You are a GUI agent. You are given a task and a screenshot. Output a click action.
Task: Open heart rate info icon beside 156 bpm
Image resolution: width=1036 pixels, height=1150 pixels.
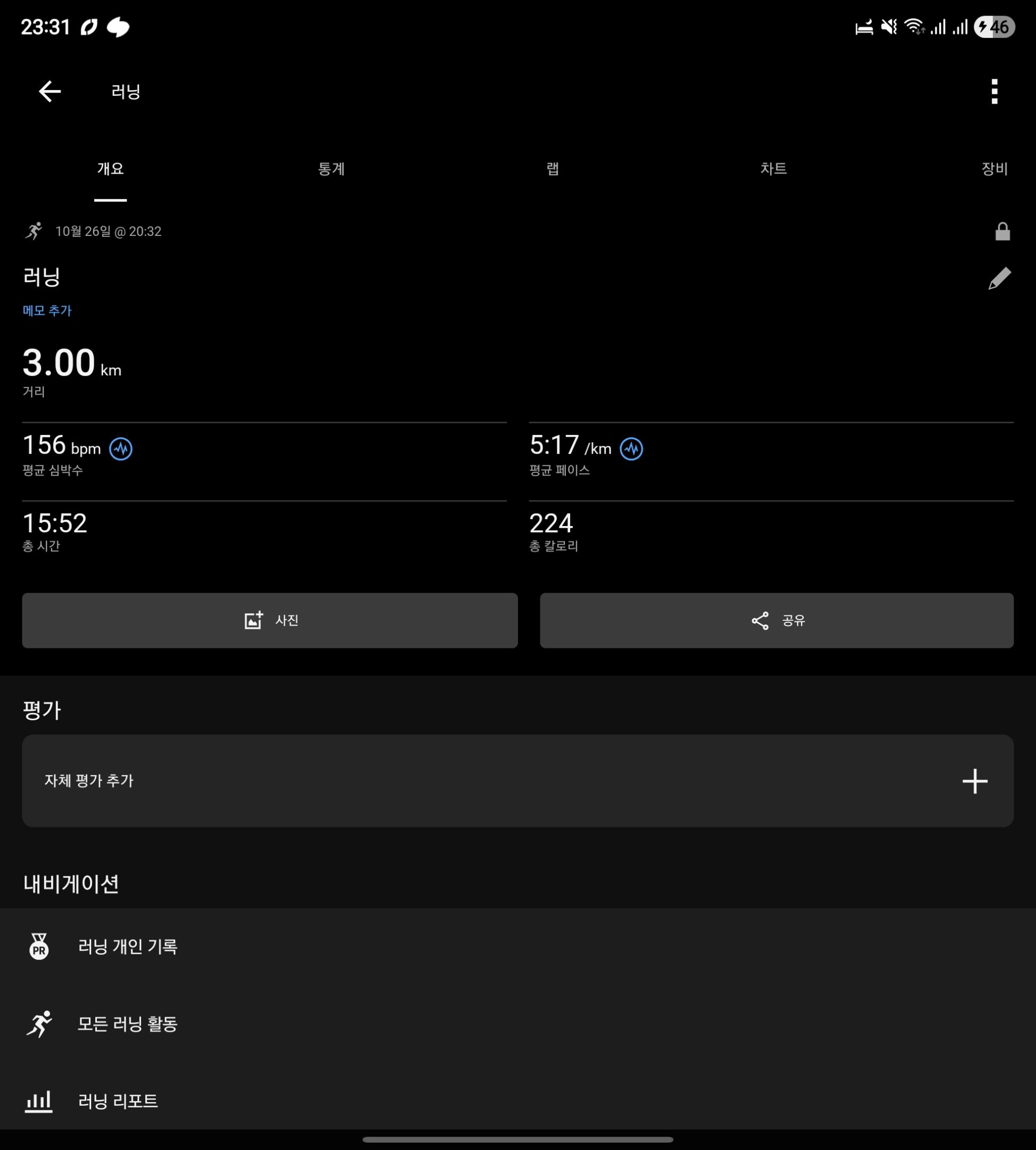[121, 449]
